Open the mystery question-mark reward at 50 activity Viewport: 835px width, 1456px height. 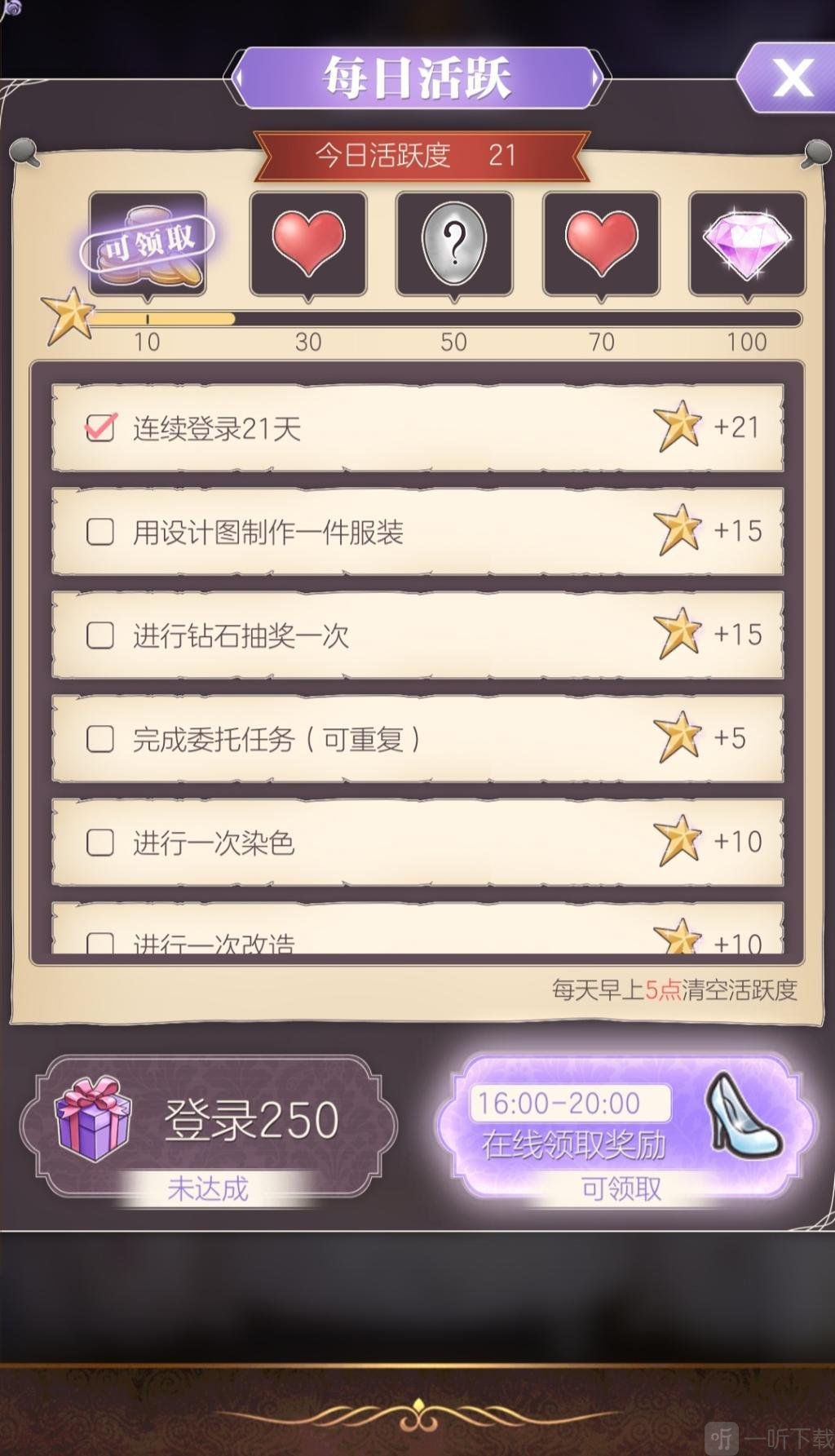pos(453,243)
